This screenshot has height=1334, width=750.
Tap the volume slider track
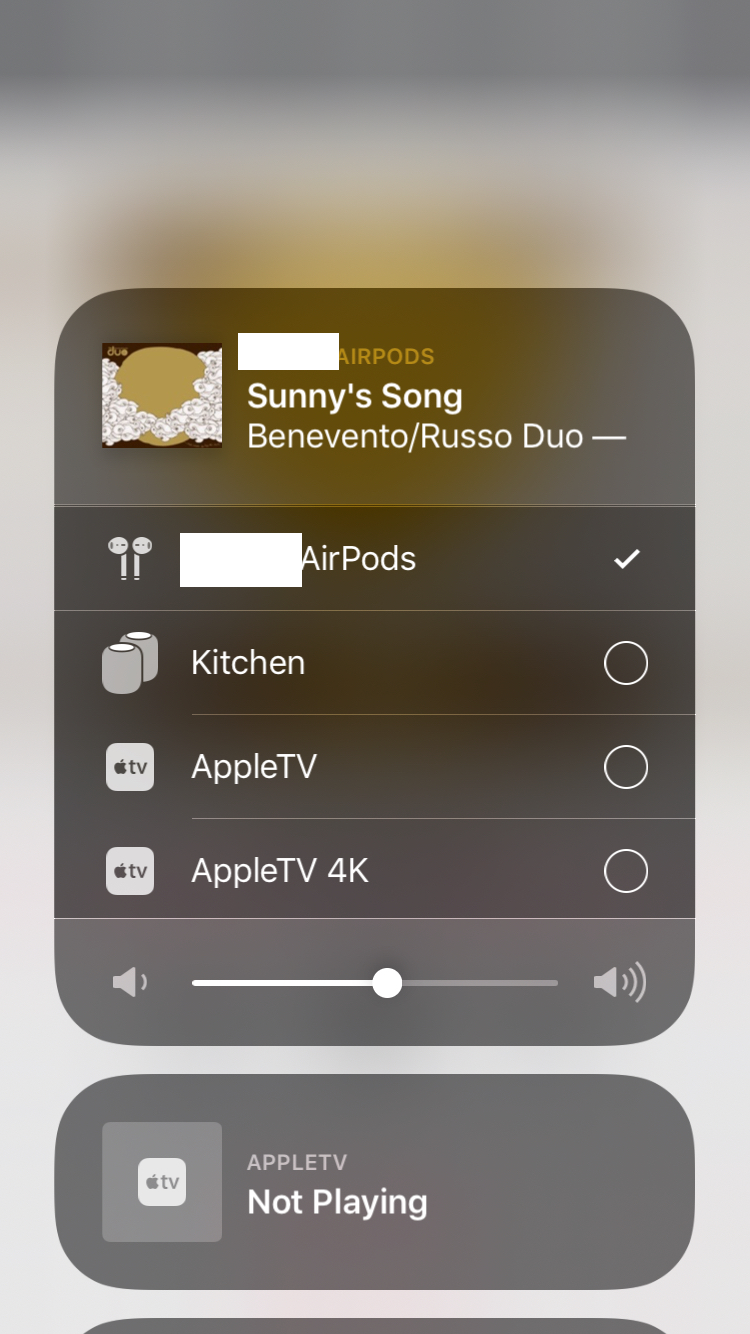[375, 983]
